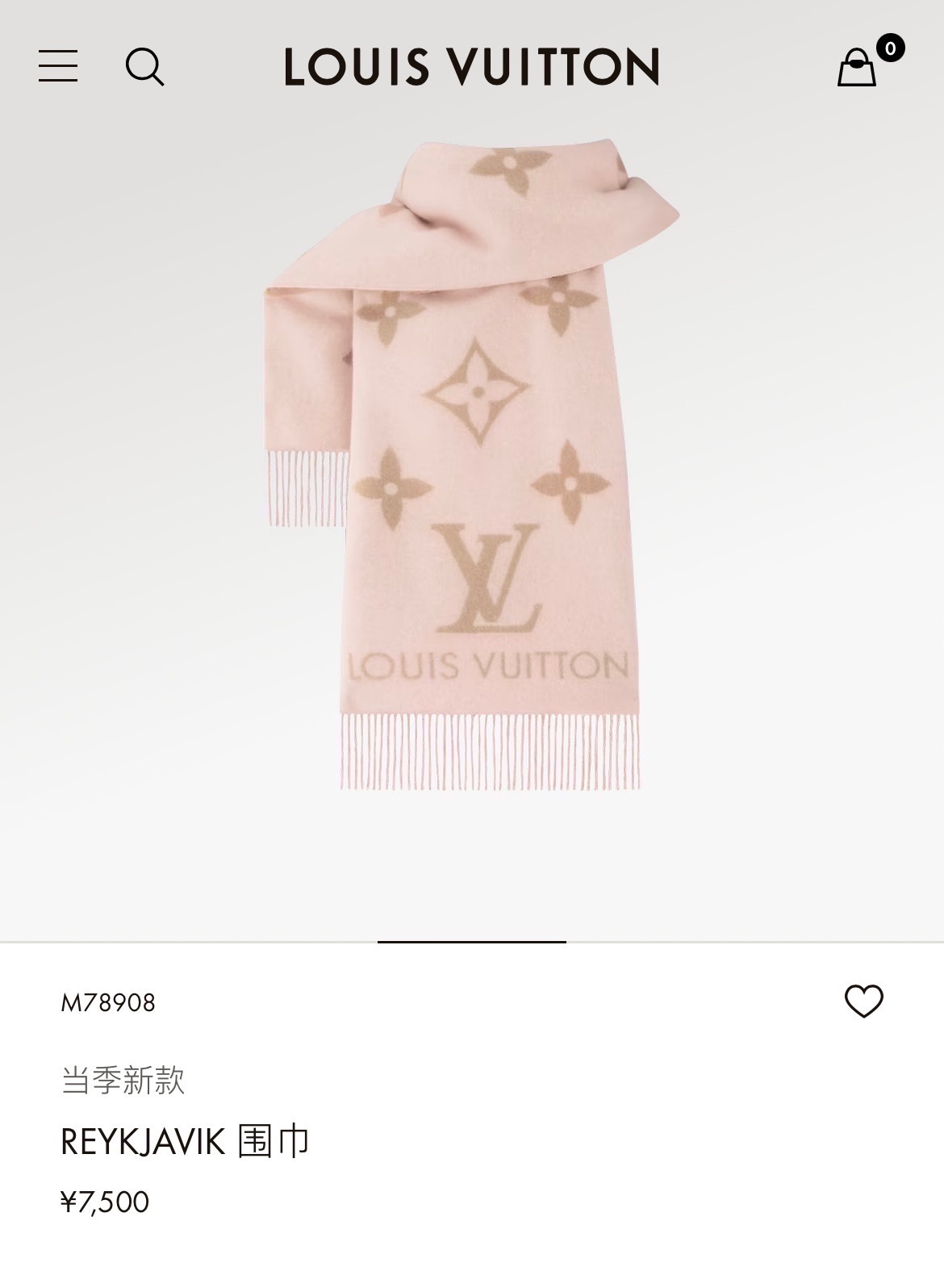Add the Reykjavik scarf to wishlist
The image size is (944, 1288).
click(x=863, y=1002)
